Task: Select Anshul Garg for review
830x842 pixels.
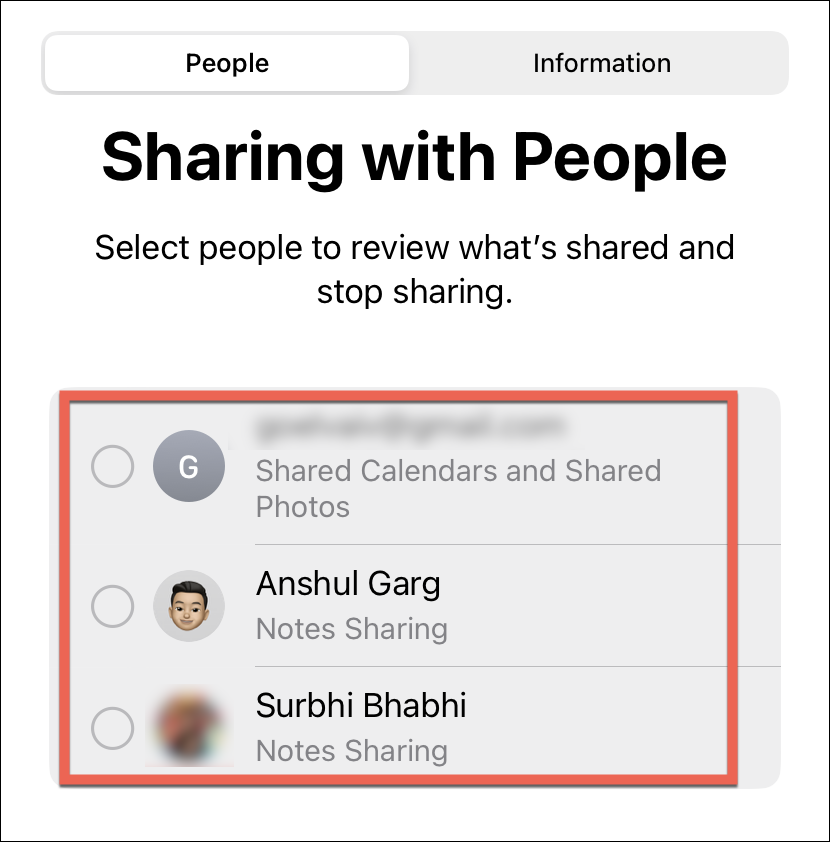Action: click(112, 606)
